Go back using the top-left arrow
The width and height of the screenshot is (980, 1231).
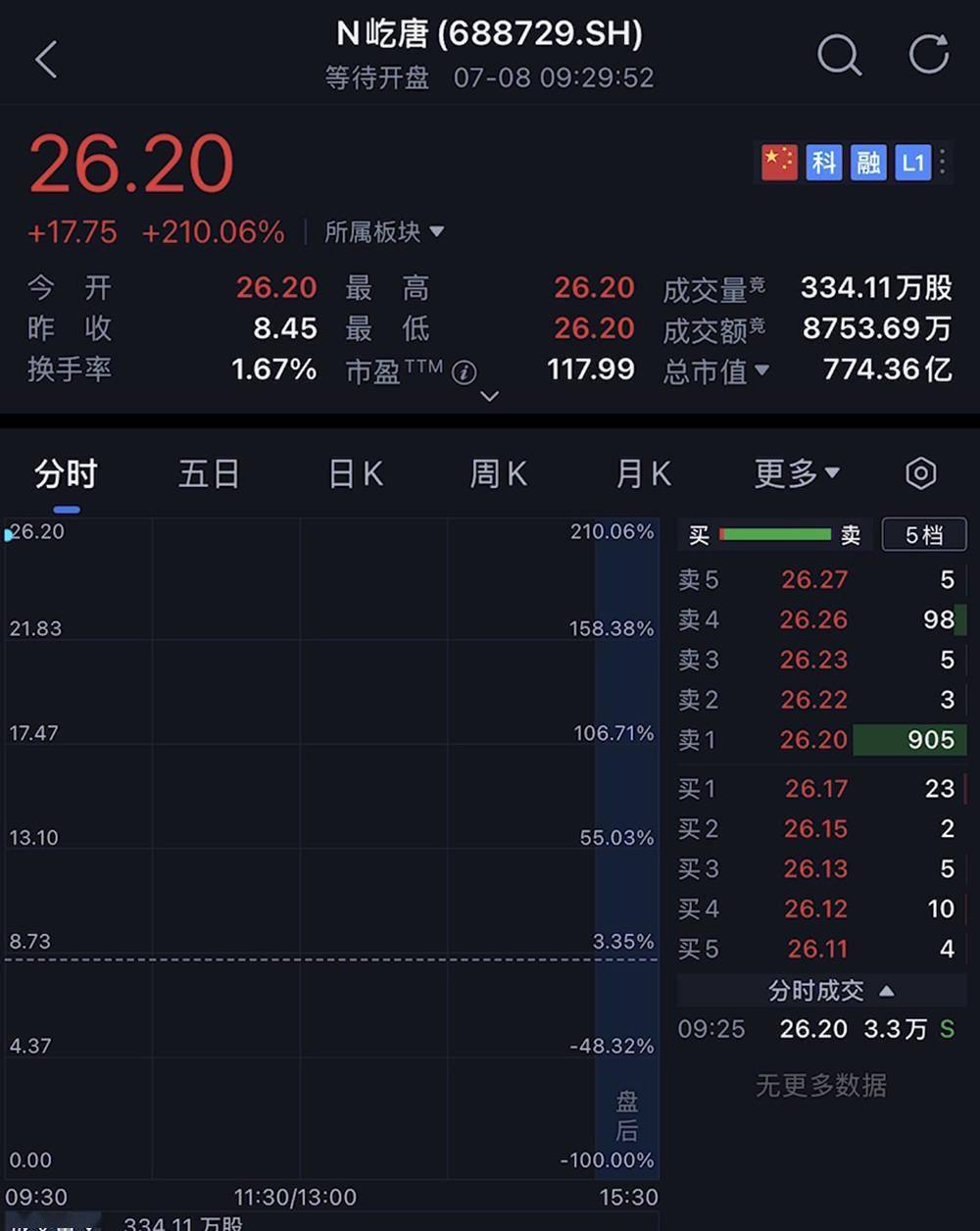click(46, 59)
